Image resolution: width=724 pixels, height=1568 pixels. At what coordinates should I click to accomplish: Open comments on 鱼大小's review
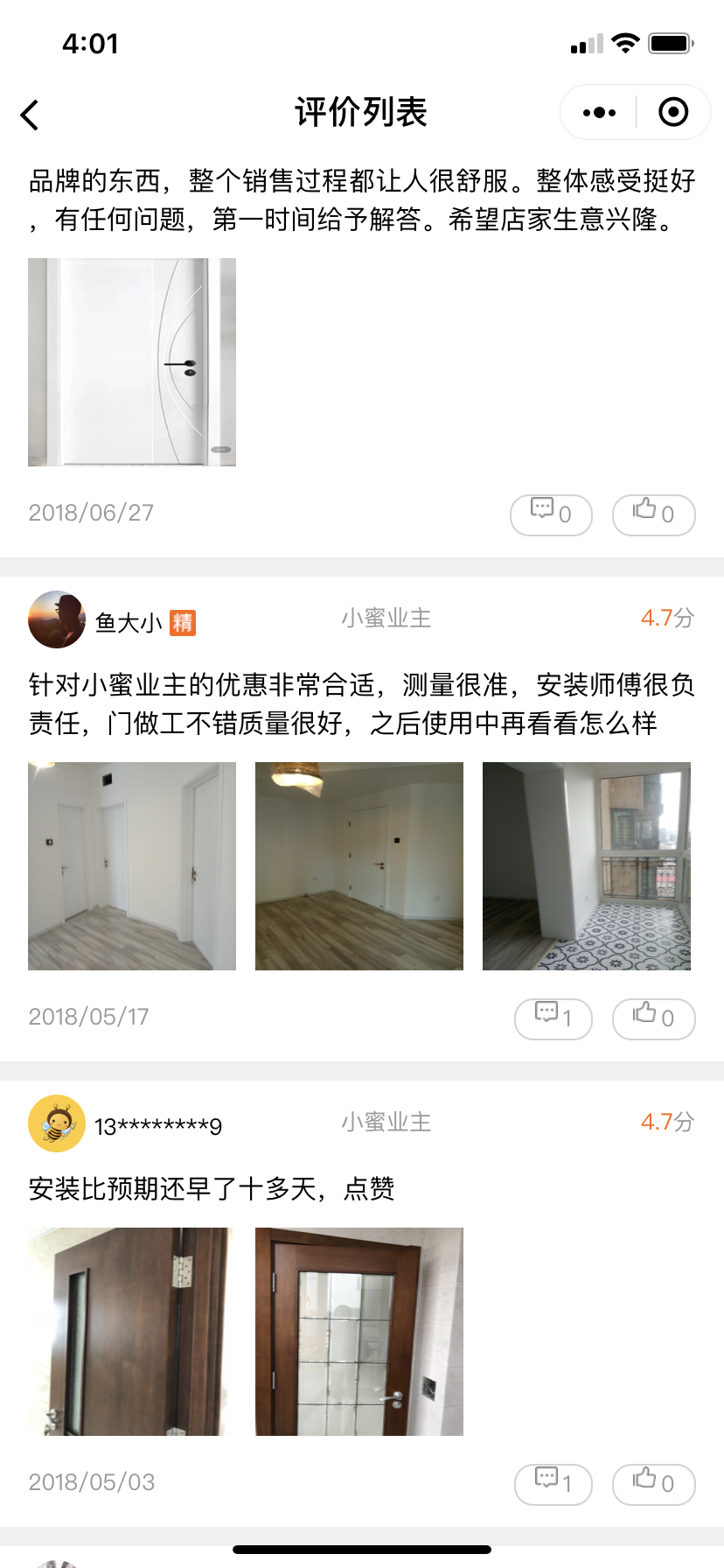tap(553, 1018)
